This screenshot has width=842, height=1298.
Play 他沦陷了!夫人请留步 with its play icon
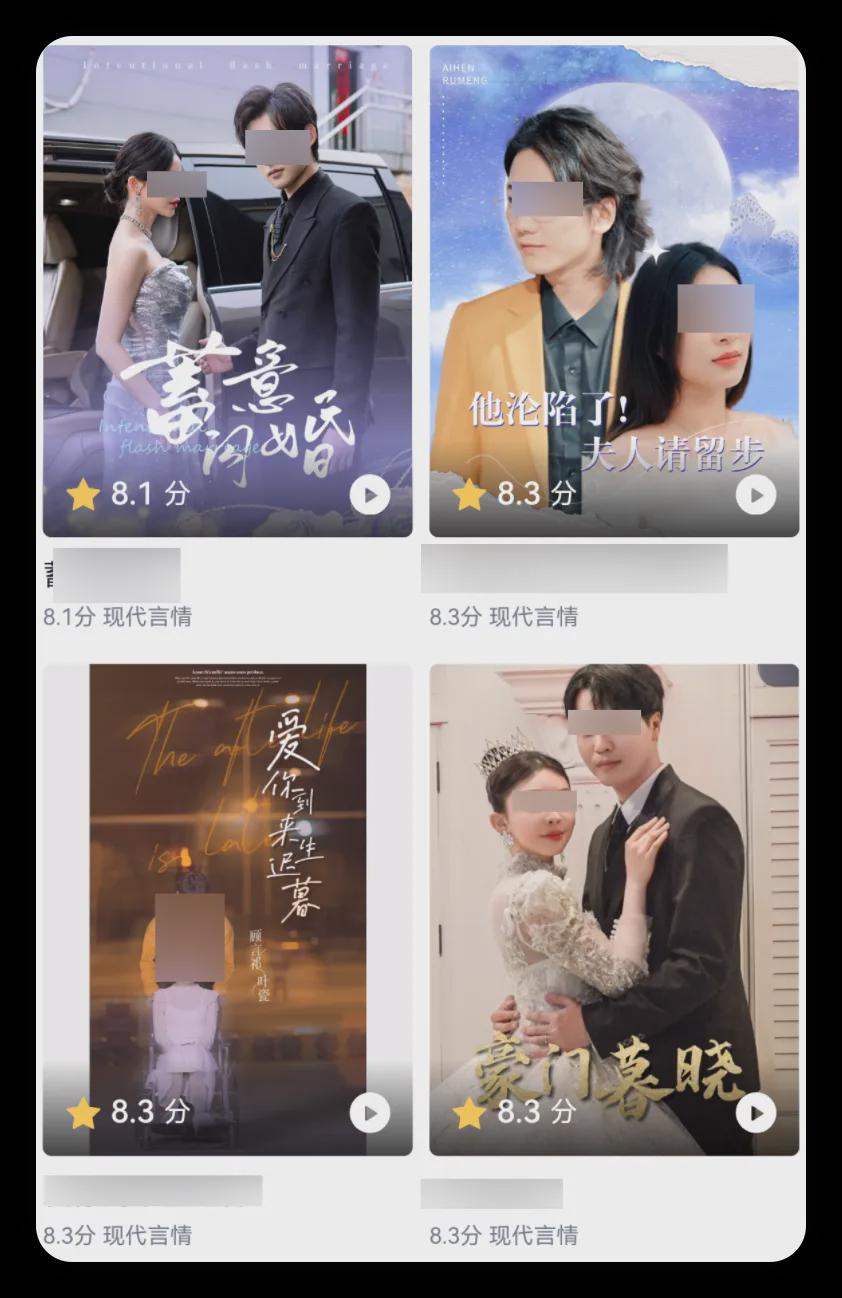(x=756, y=495)
